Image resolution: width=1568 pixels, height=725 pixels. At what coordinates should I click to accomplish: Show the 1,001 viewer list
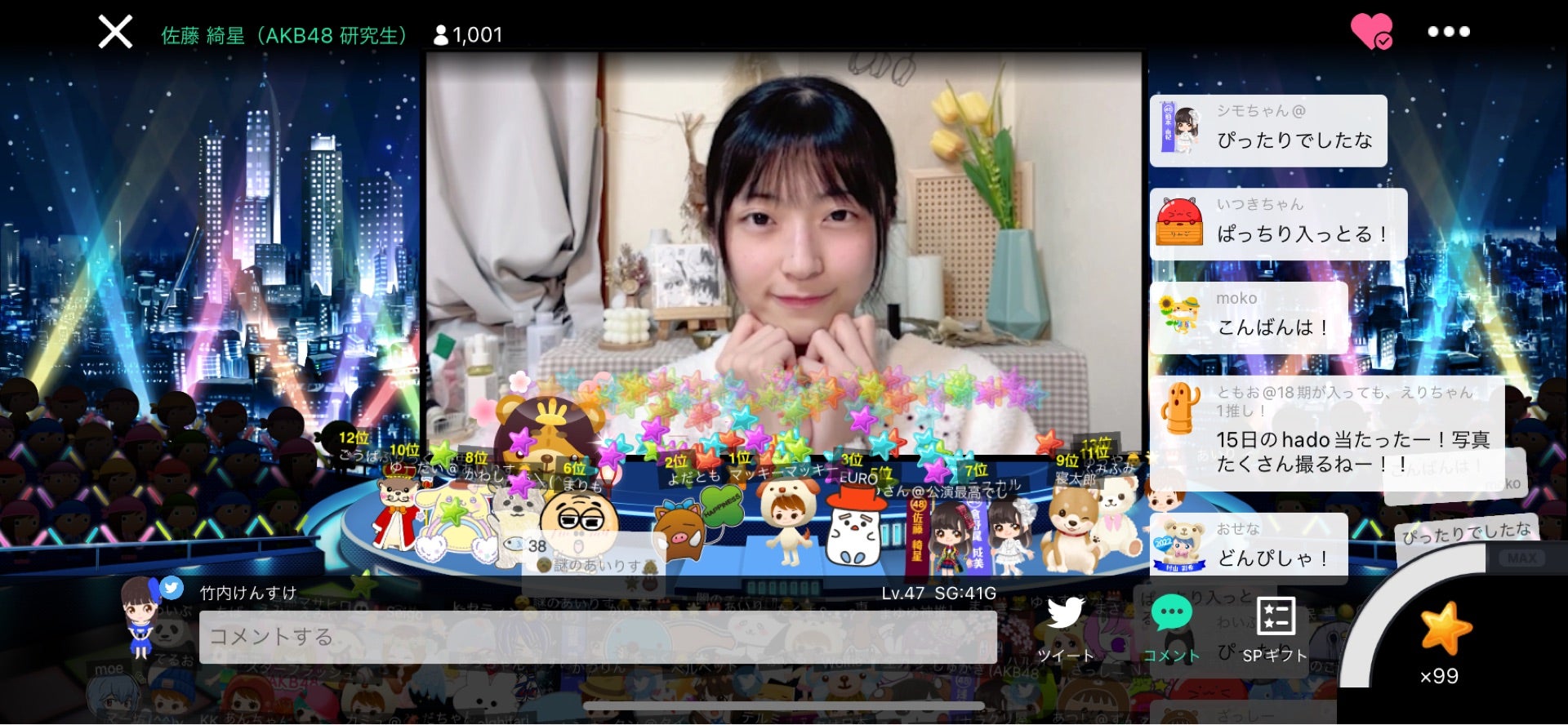pyautogui.click(x=467, y=35)
